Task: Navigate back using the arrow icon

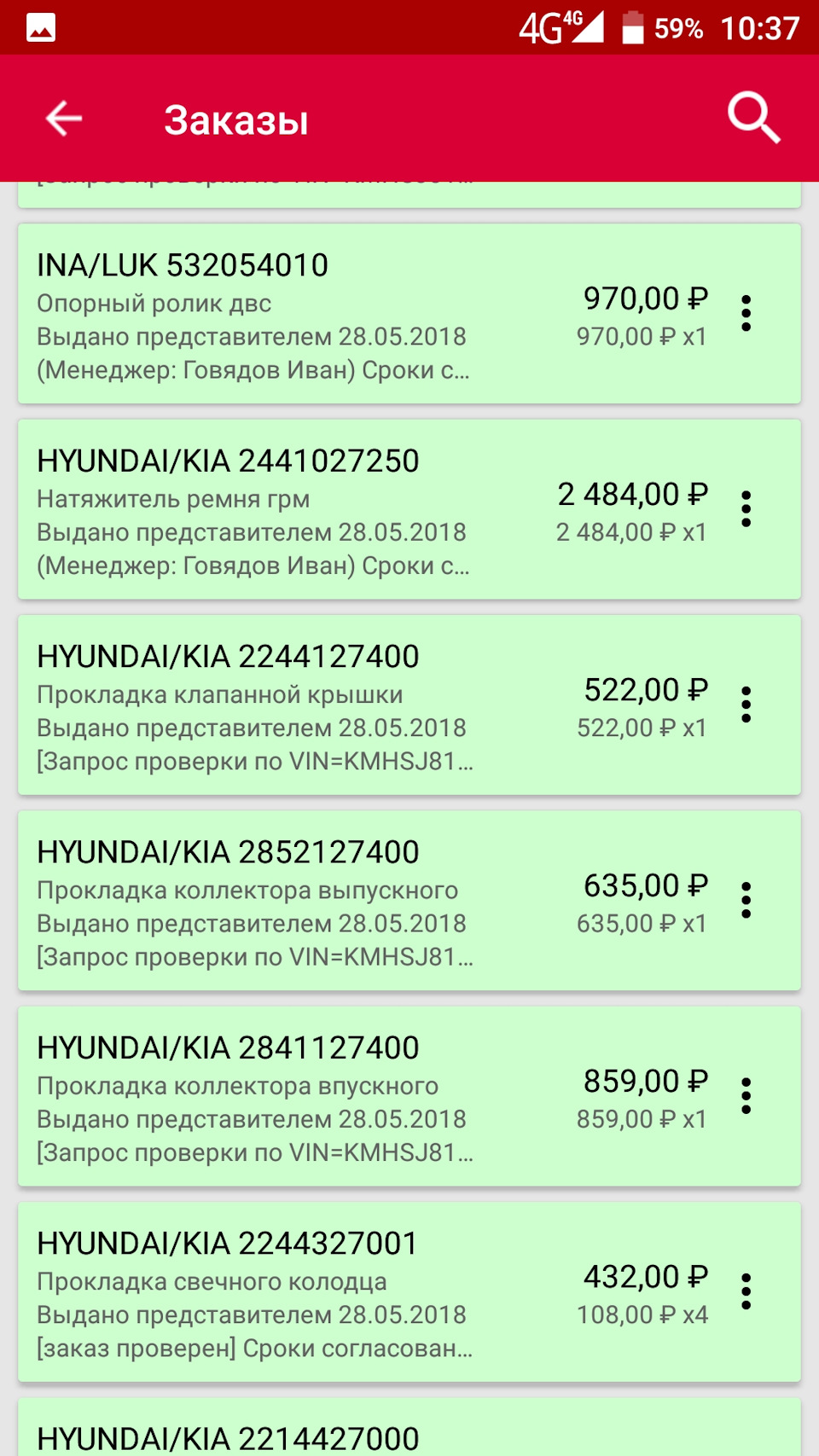Action: [x=61, y=120]
